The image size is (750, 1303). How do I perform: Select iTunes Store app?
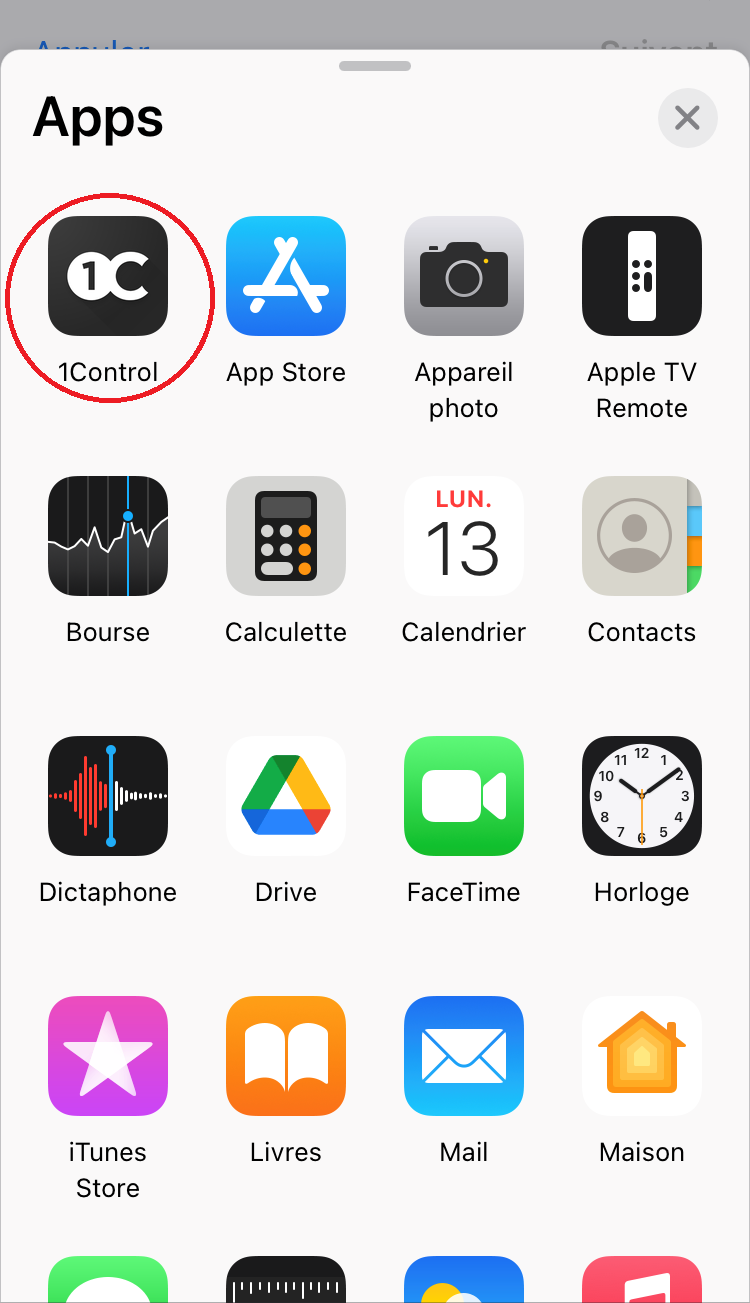click(108, 1056)
